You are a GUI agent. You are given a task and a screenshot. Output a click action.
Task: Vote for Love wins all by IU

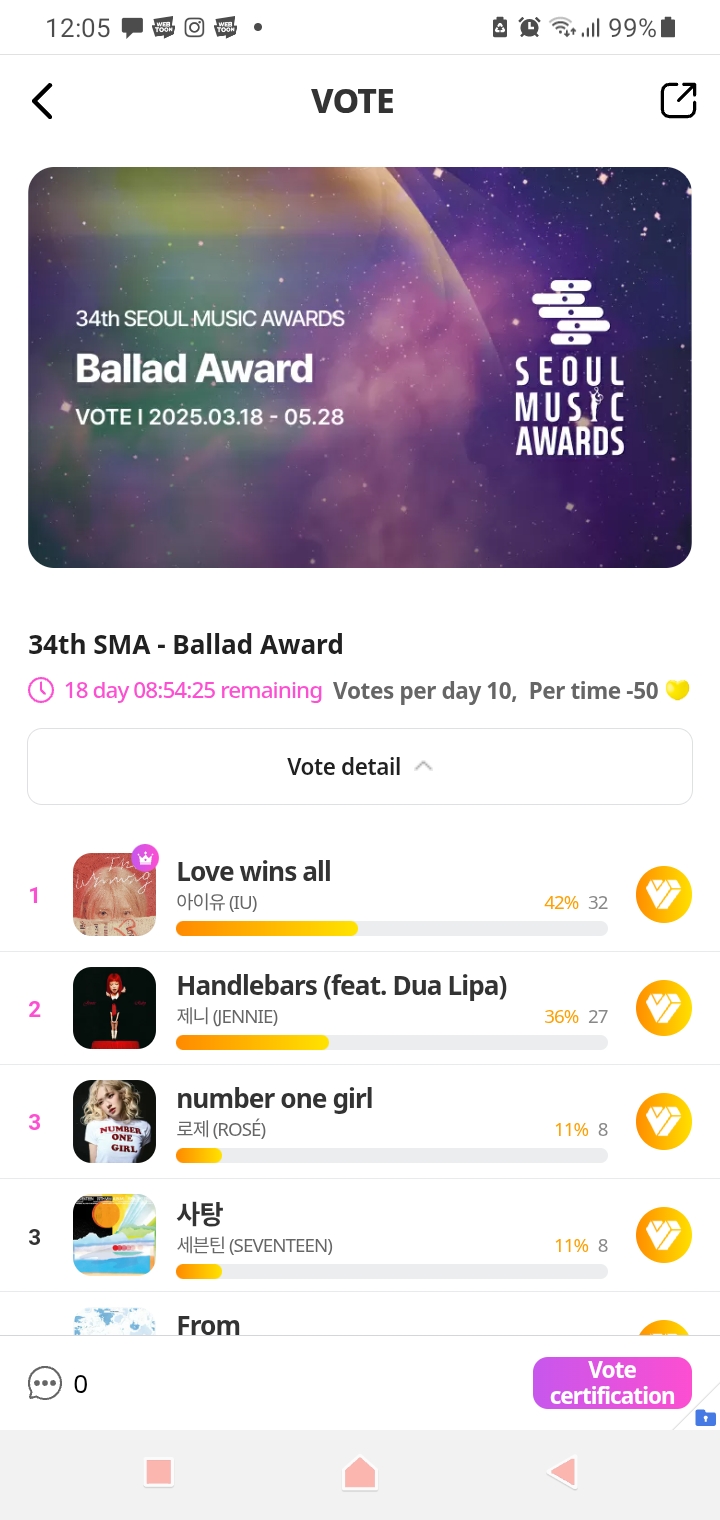[664, 894]
